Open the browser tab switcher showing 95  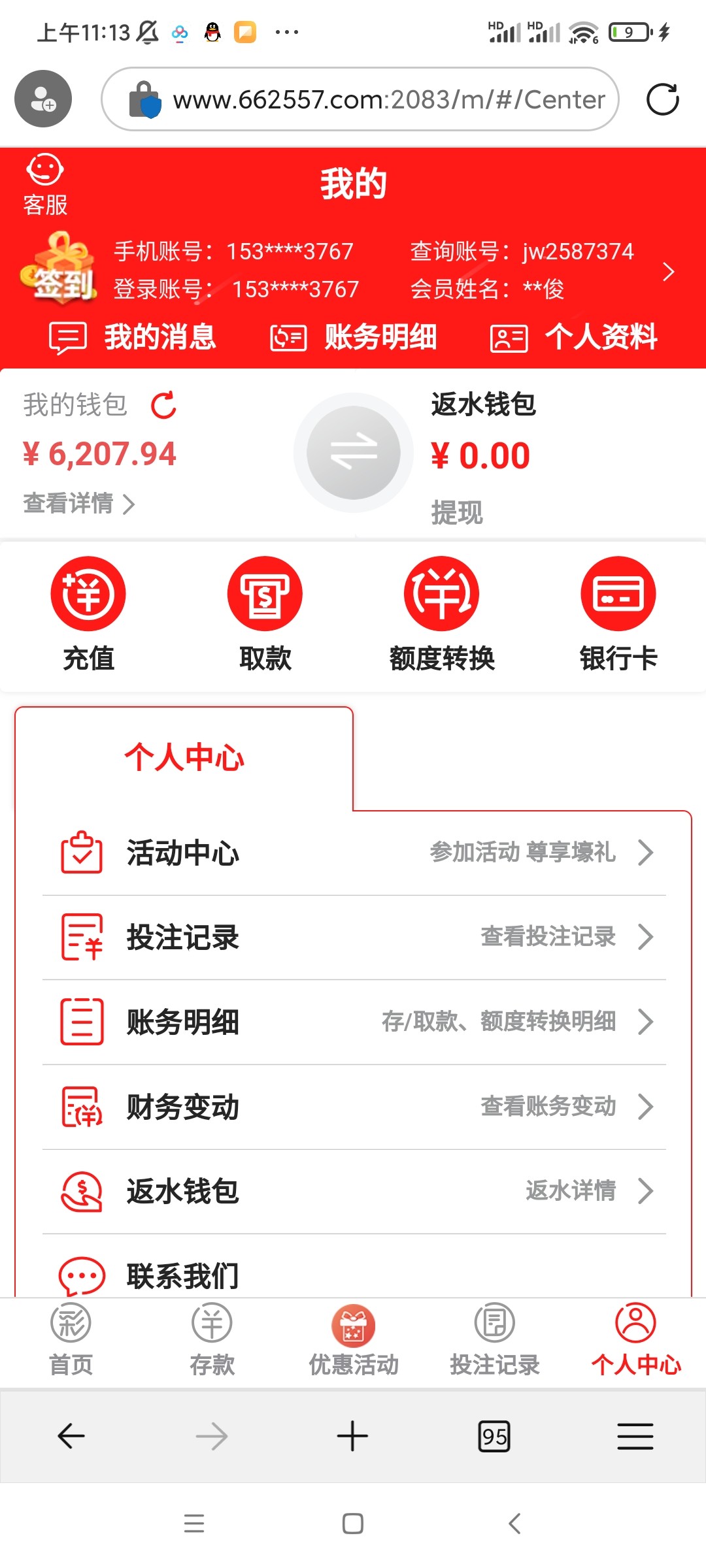(x=494, y=1435)
